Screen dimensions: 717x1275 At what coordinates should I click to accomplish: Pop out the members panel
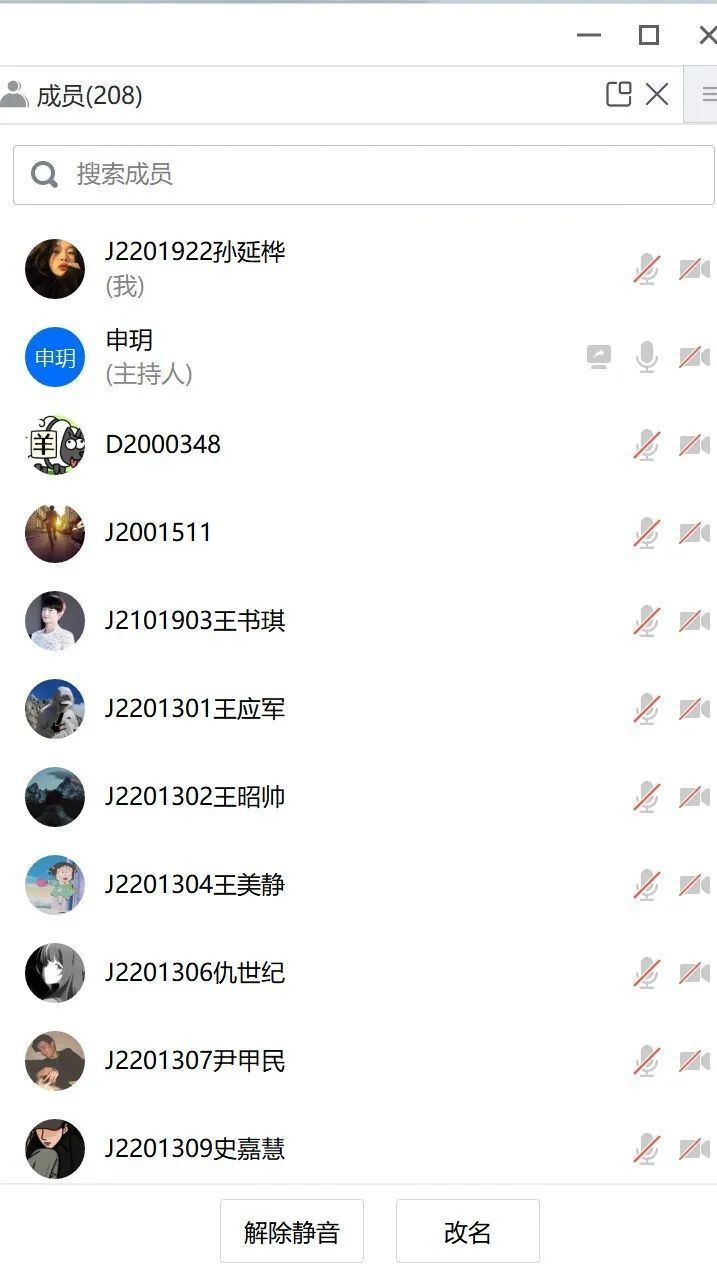pos(619,95)
